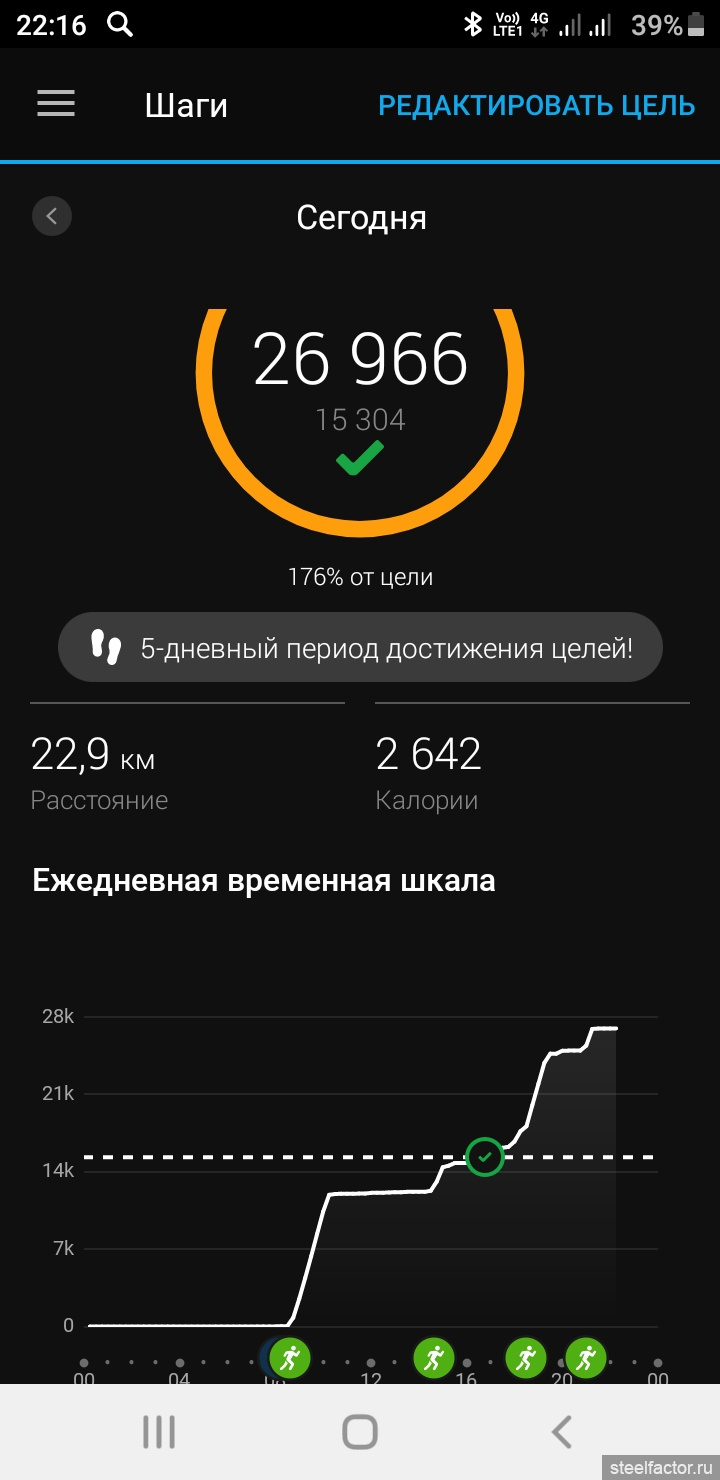Select the activity marker near 20 o'clock

585,1357
